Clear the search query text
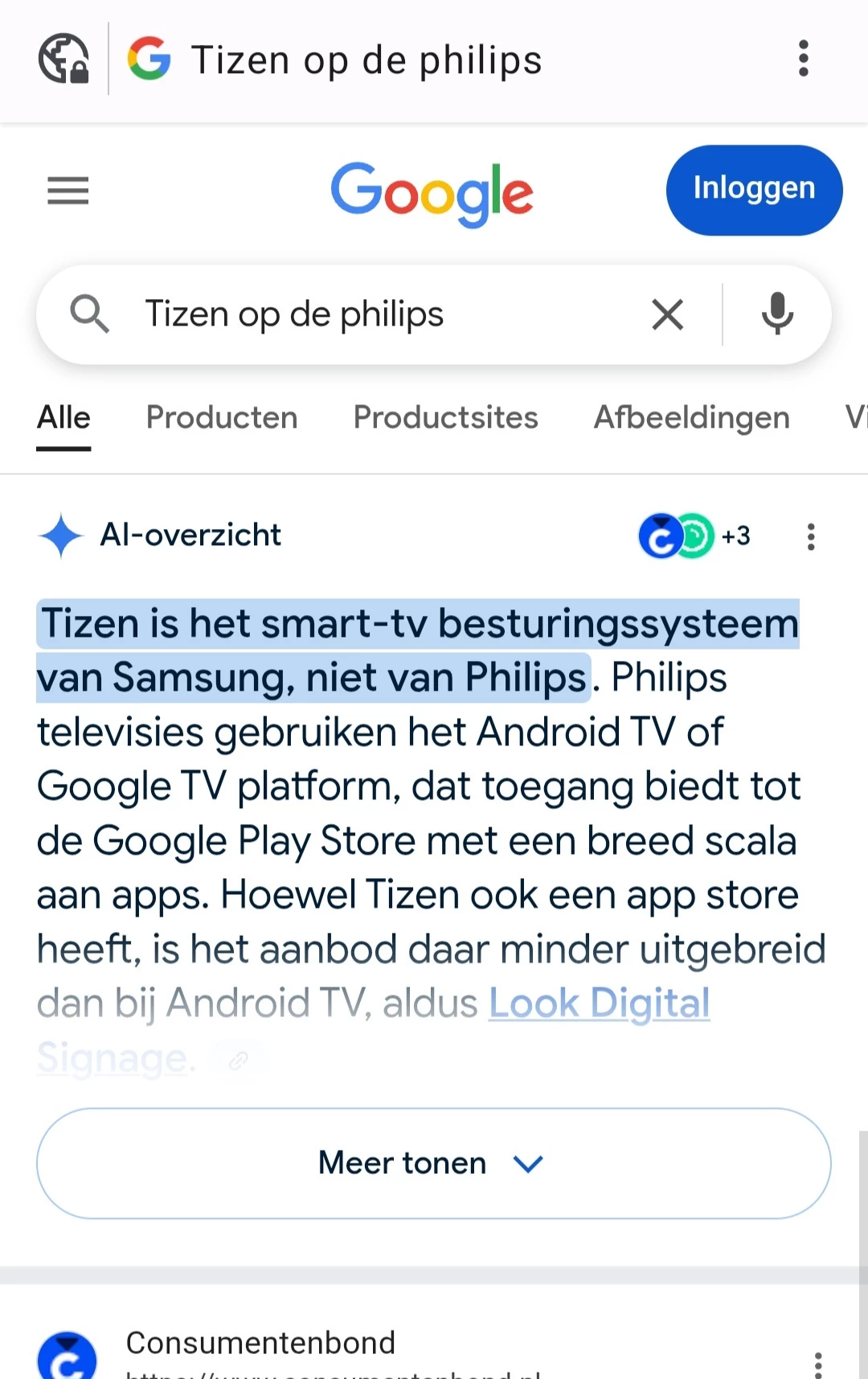Viewport: 868px width, 1379px height. point(667,314)
